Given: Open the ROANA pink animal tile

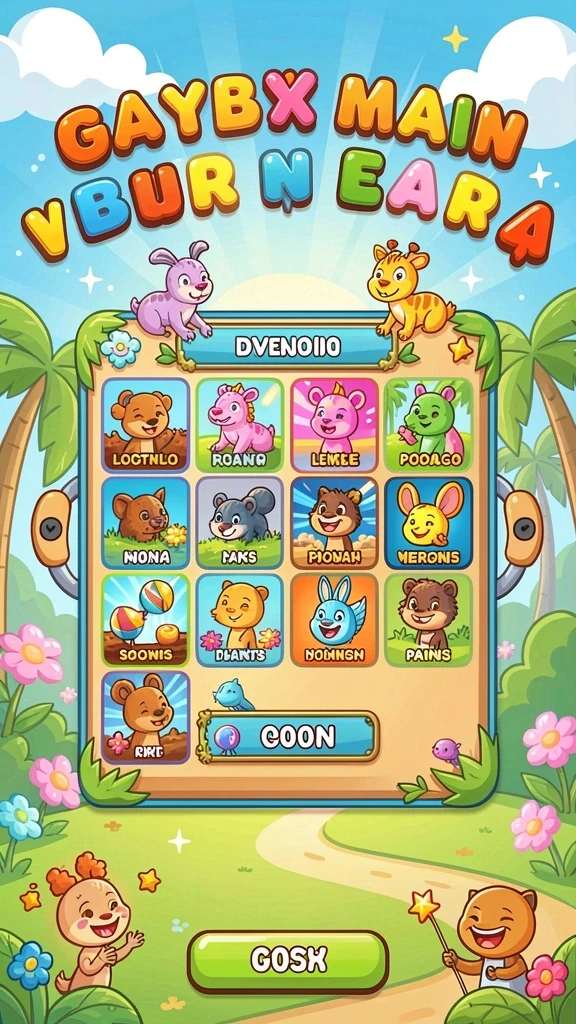Looking at the screenshot, I should point(240,424).
